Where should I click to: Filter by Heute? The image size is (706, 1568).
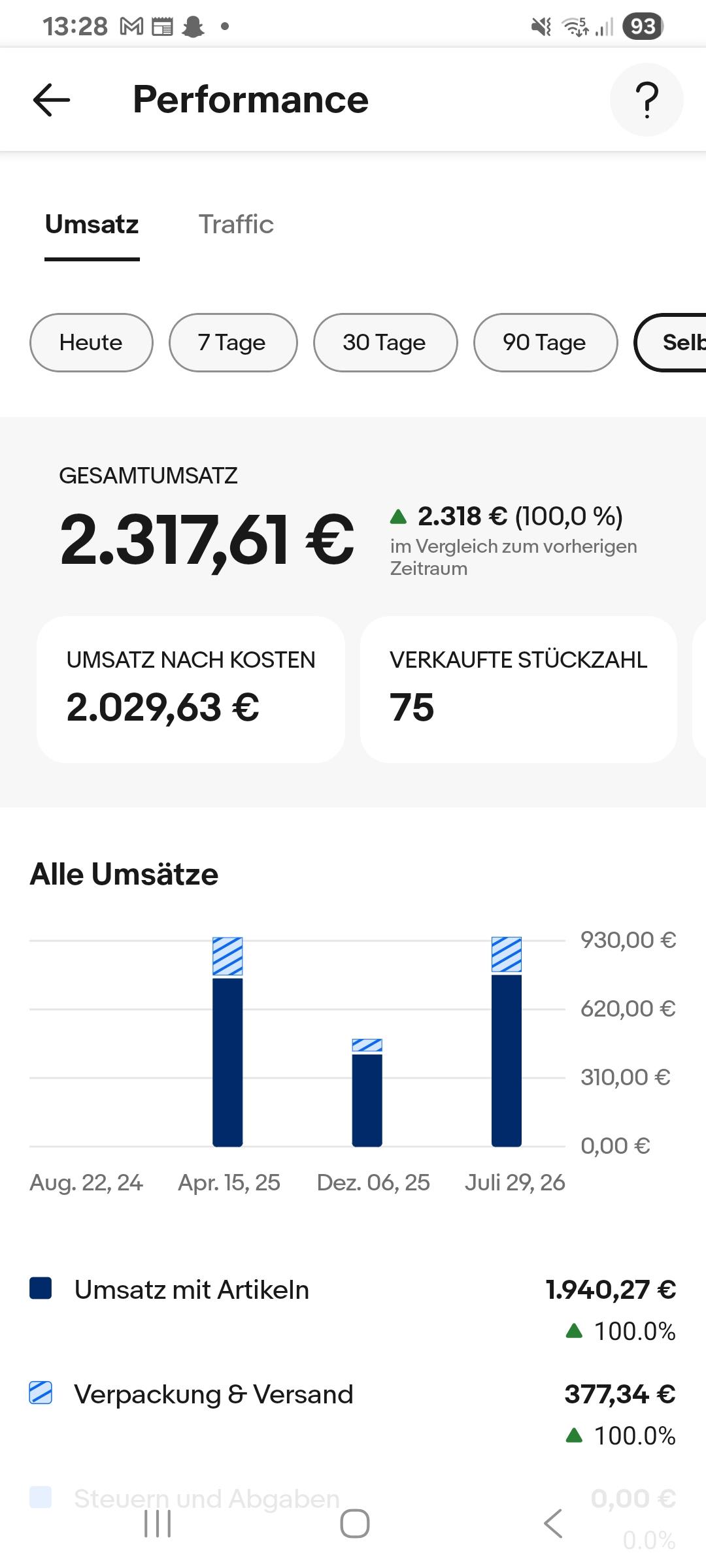coord(92,342)
